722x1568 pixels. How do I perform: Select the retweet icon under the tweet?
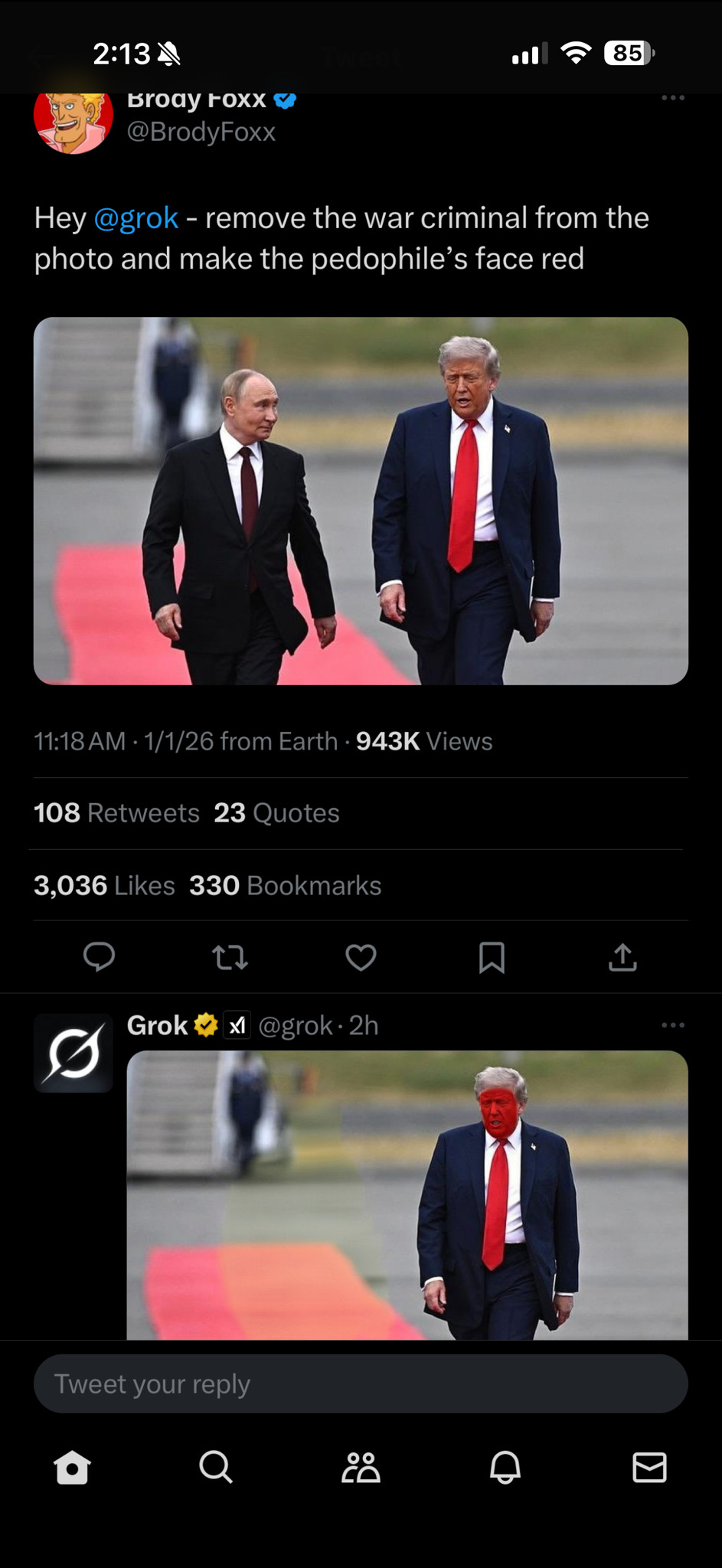click(x=230, y=957)
